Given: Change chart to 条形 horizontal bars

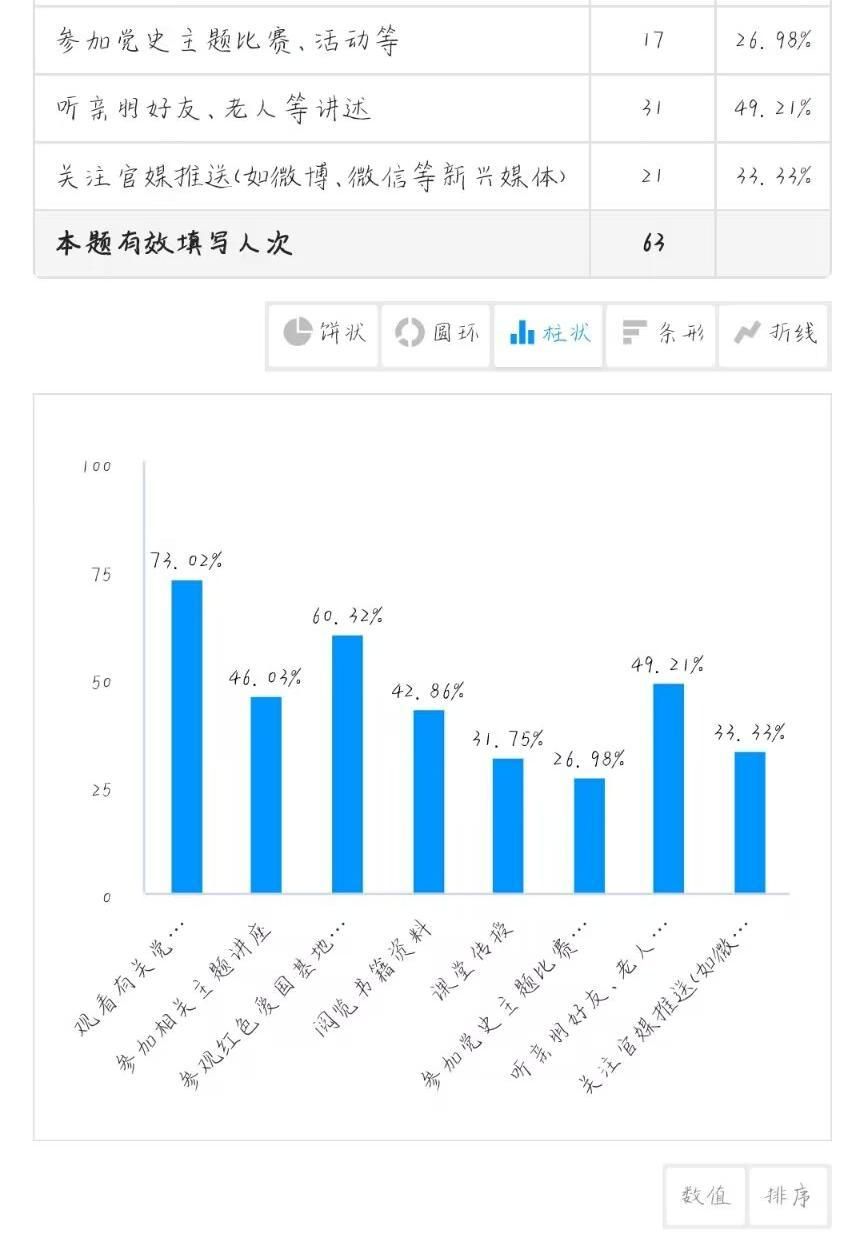Looking at the screenshot, I should tap(661, 334).
